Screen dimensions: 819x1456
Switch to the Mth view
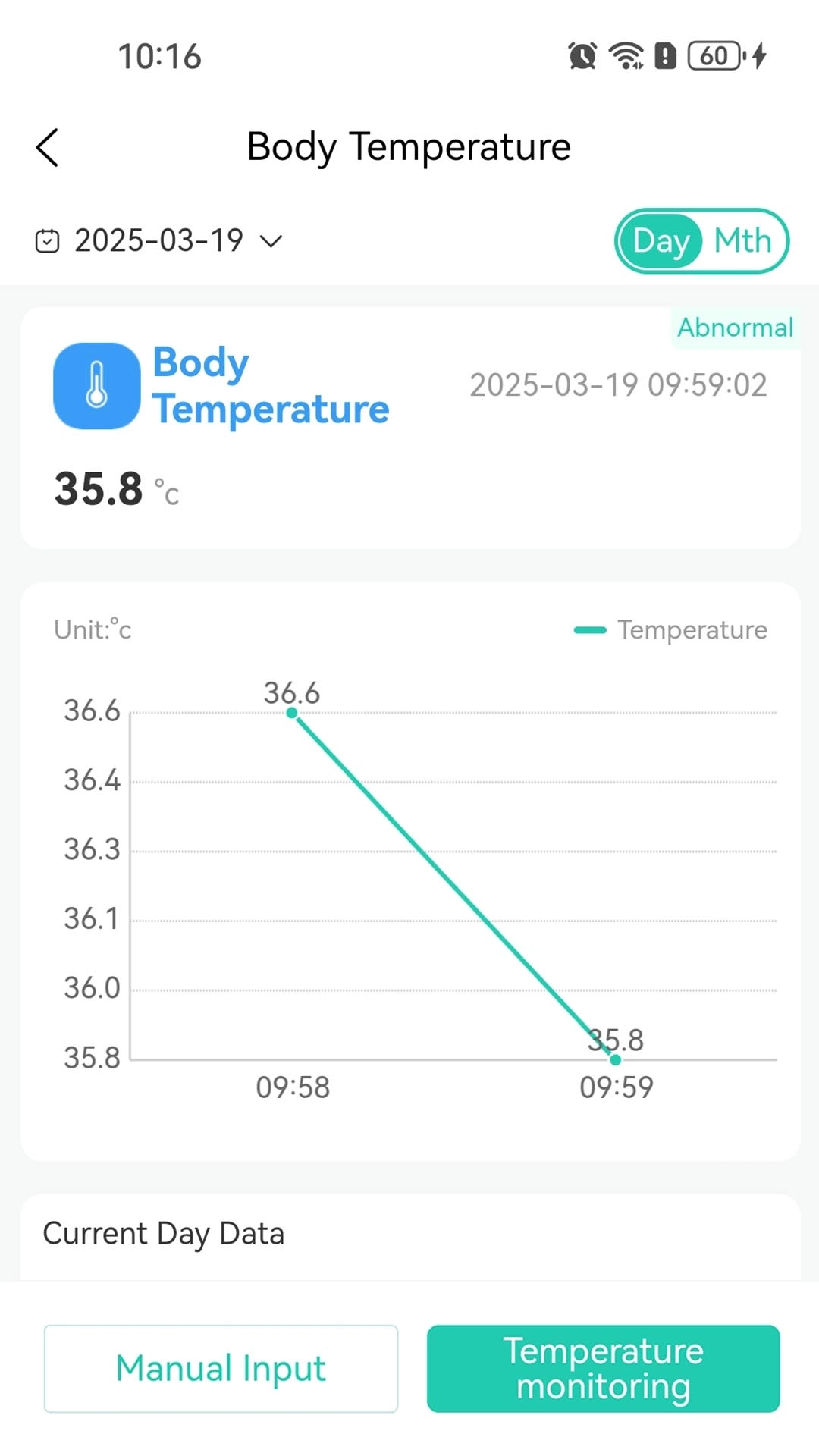click(742, 241)
